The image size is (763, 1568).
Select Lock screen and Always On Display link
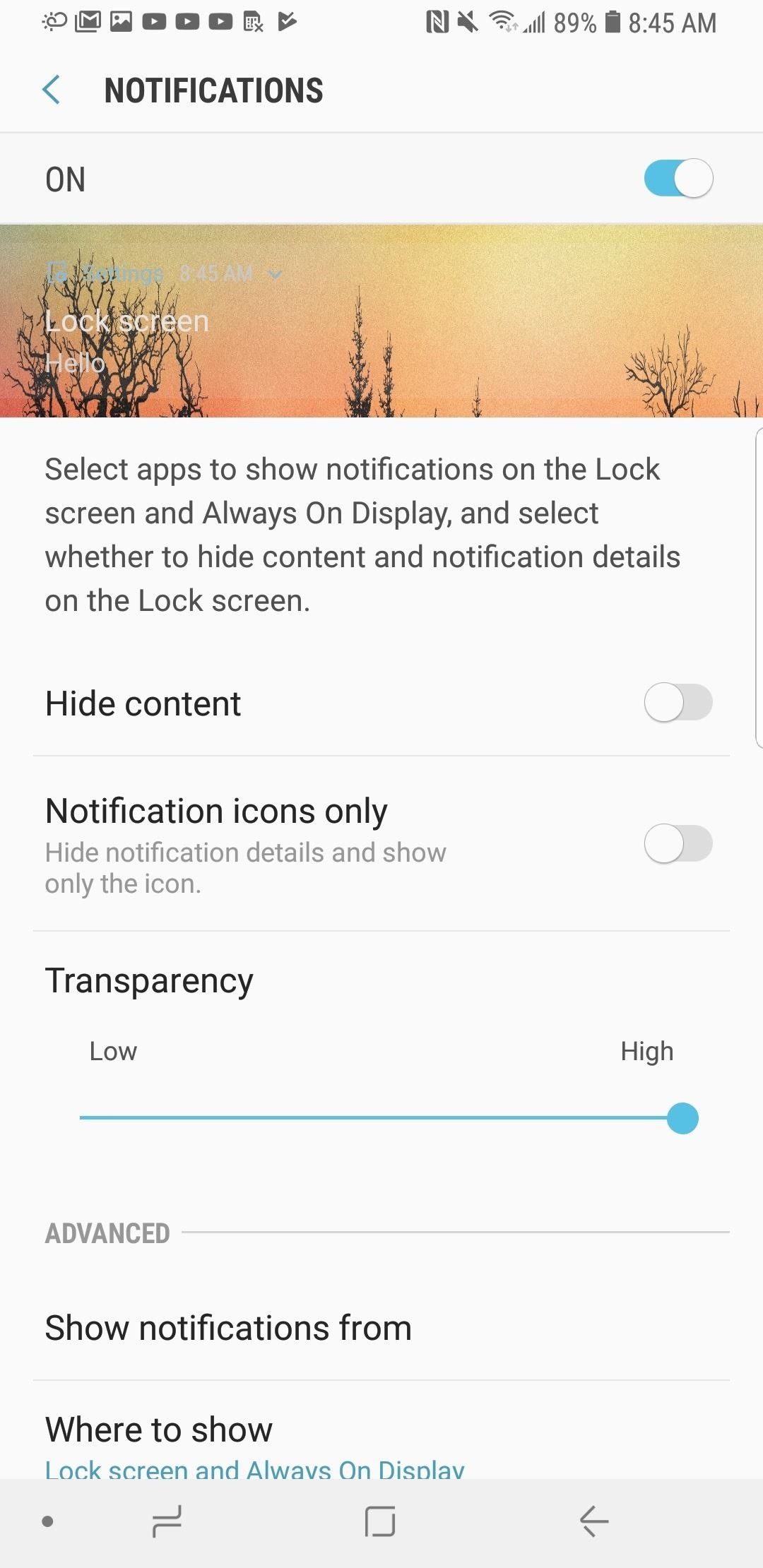coord(254,1468)
